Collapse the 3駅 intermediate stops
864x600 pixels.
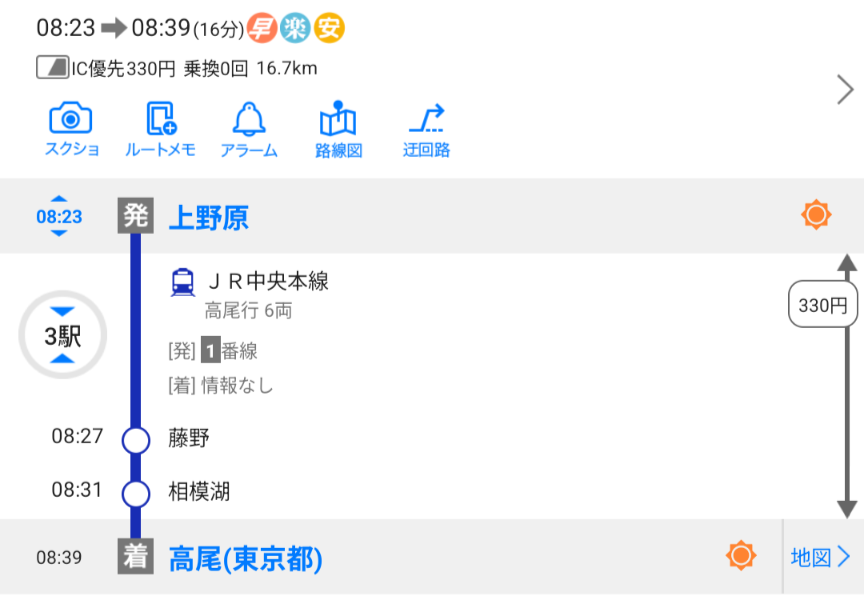click(x=62, y=336)
